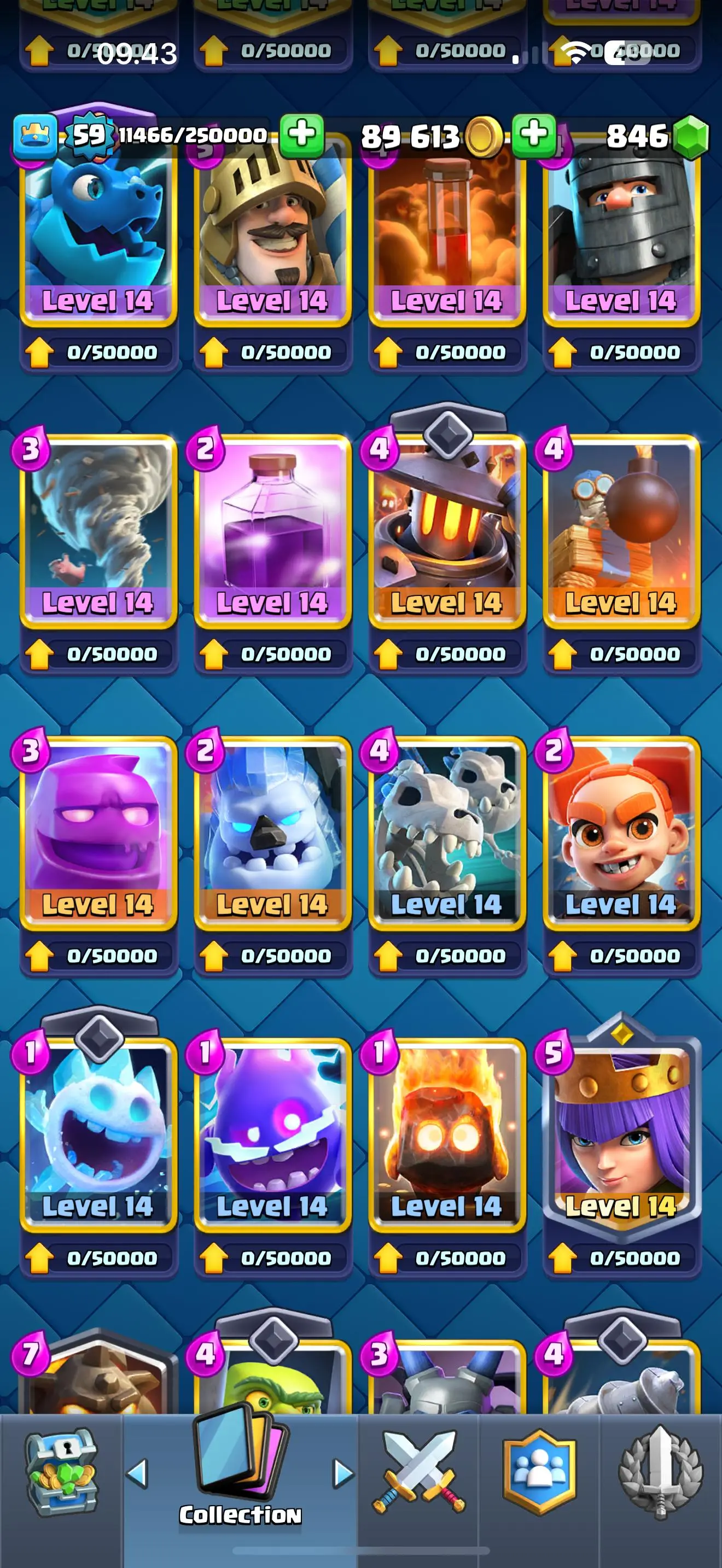Open the Shop tab with treasure chest

(61, 1472)
